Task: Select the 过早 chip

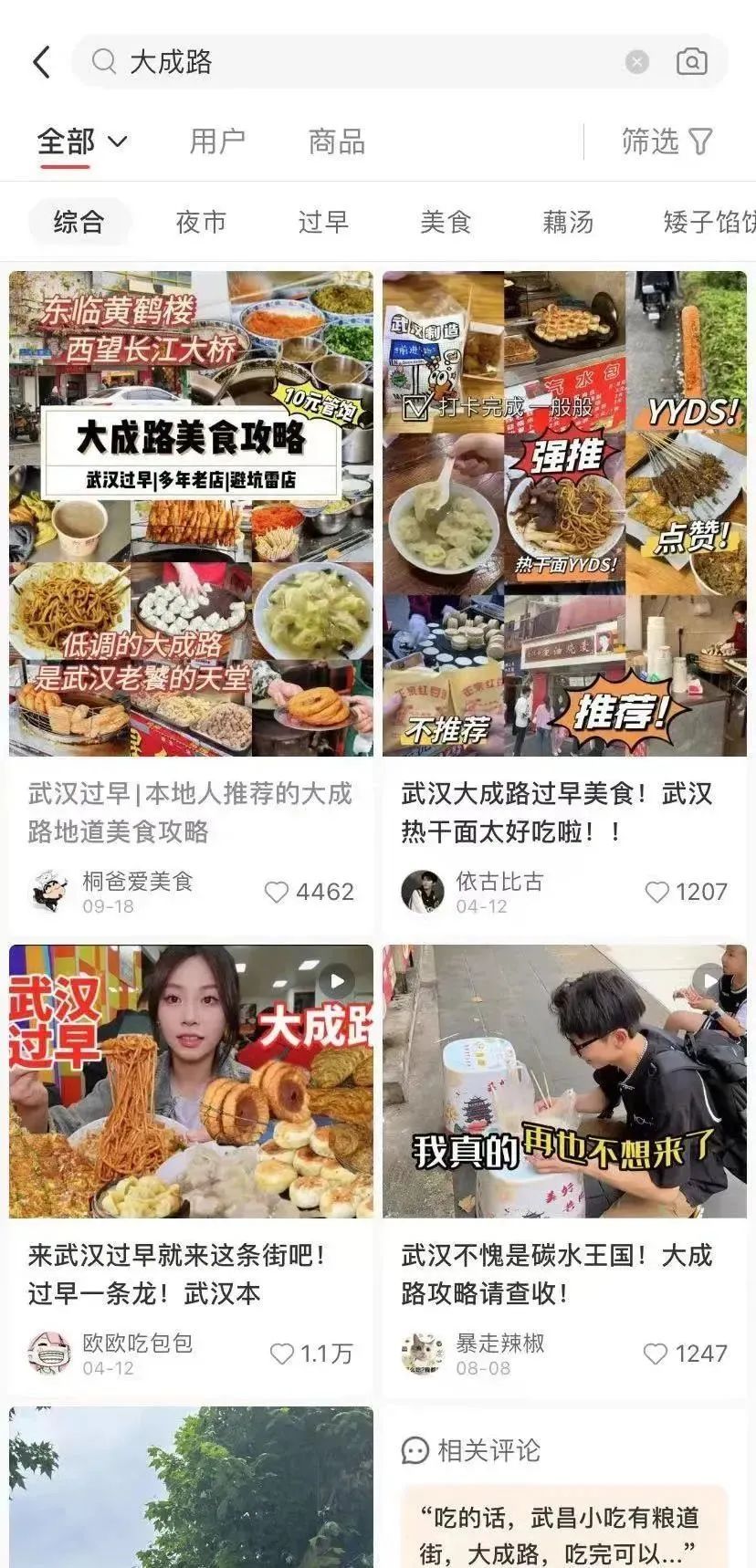Action: coord(323,222)
